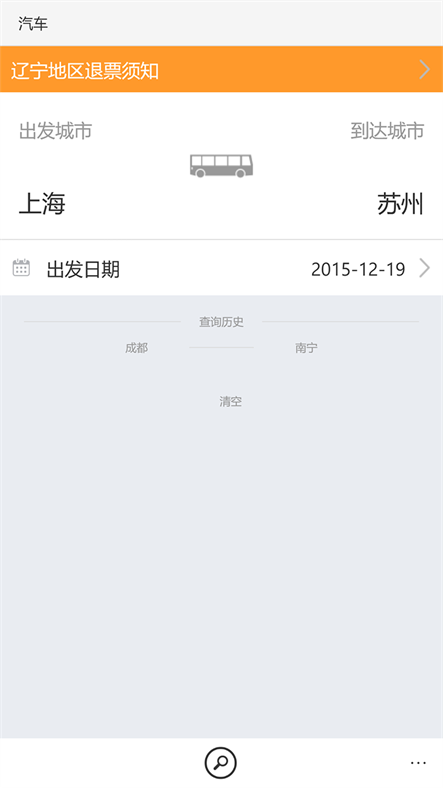
Task: Change departure city 上海
Action: tap(42, 204)
